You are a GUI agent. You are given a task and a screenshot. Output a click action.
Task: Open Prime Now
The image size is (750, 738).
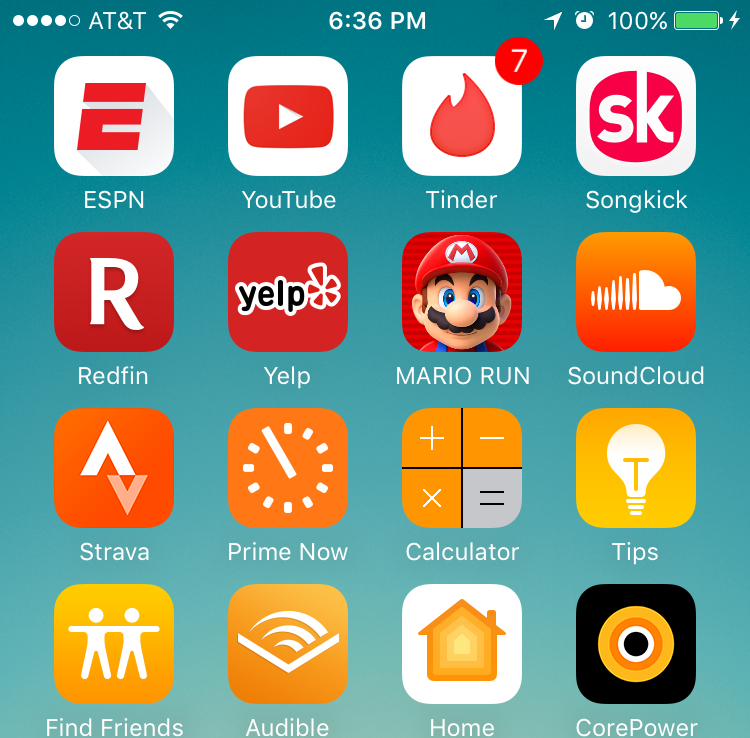288,468
